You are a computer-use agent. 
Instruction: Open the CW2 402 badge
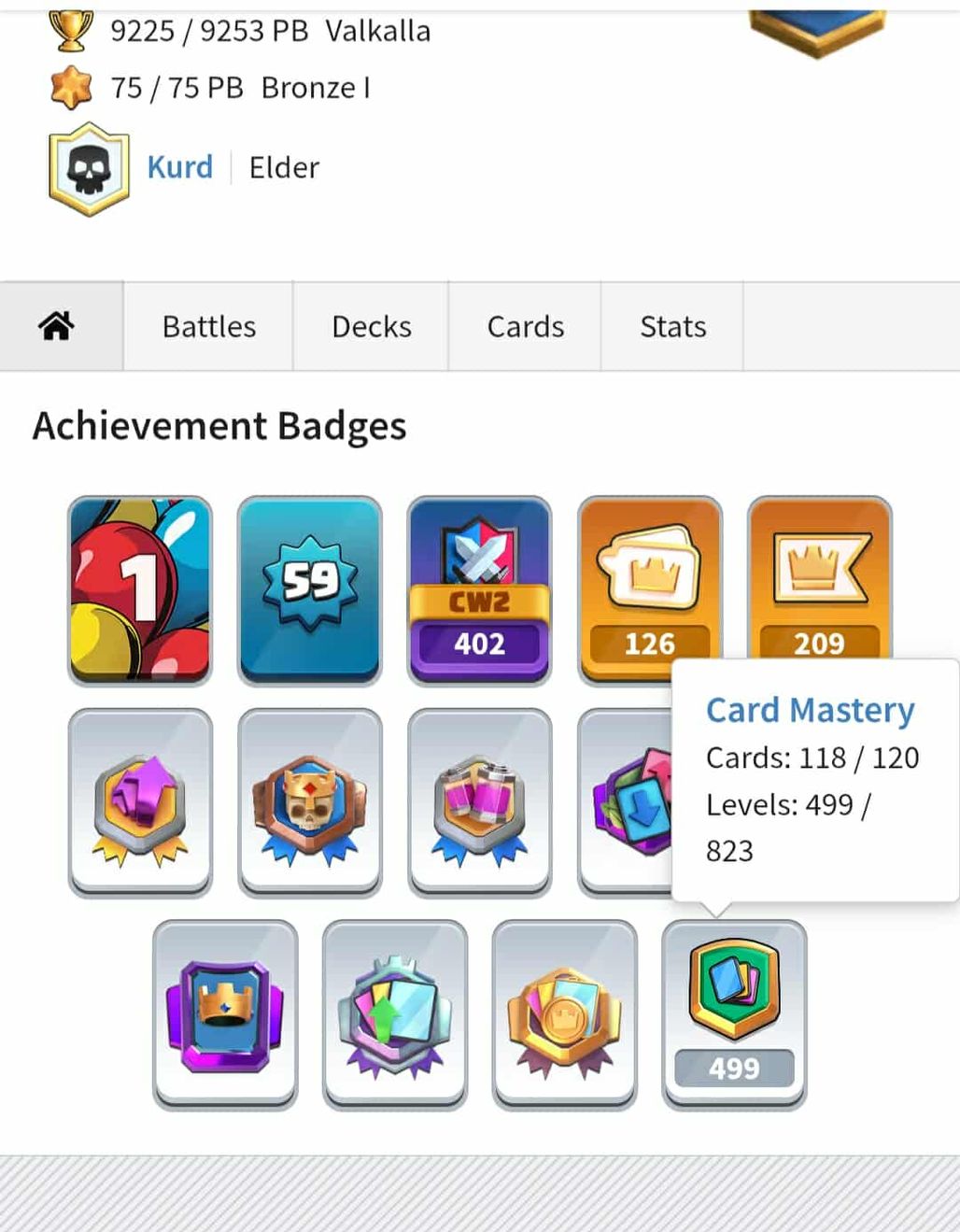(x=479, y=589)
